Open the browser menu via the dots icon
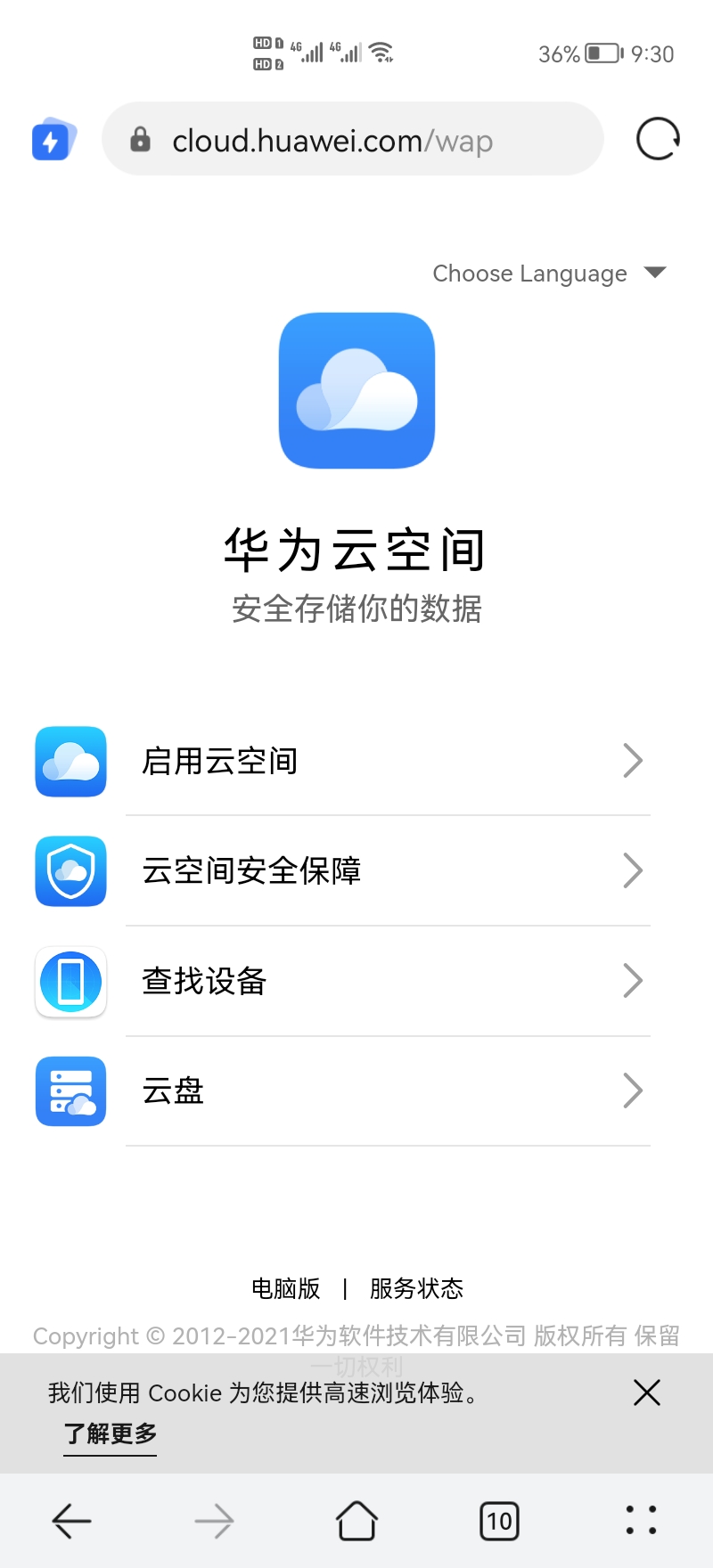 pos(639,1521)
